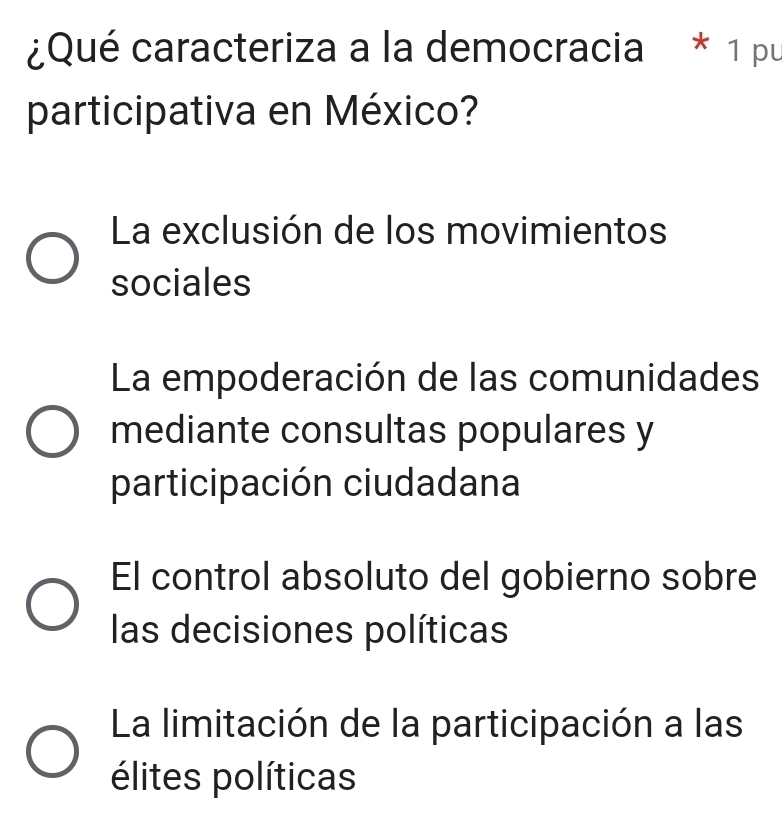Select 'La exclusión de los movimientos sociales'
This screenshot has width=782, height=826.
tap(49, 259)
